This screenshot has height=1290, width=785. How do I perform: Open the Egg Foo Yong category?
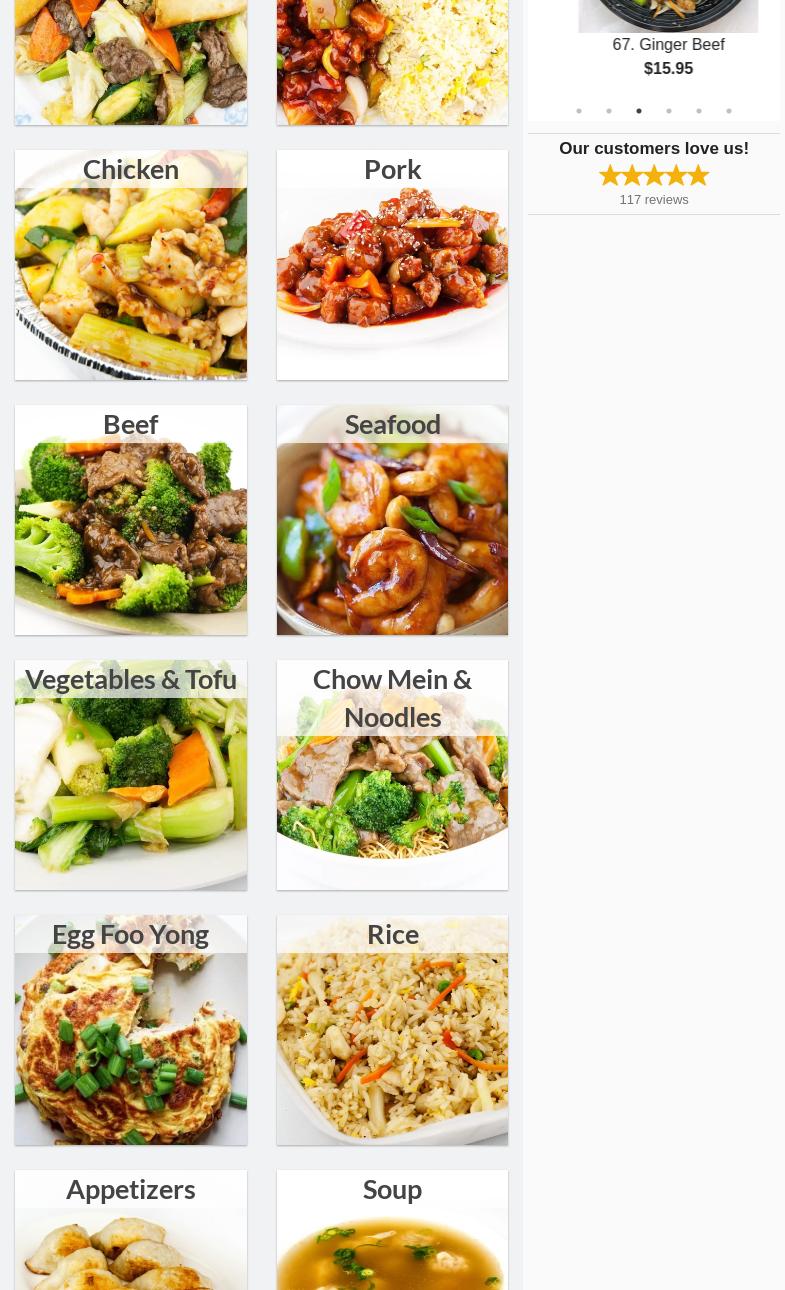point(131,1030)
